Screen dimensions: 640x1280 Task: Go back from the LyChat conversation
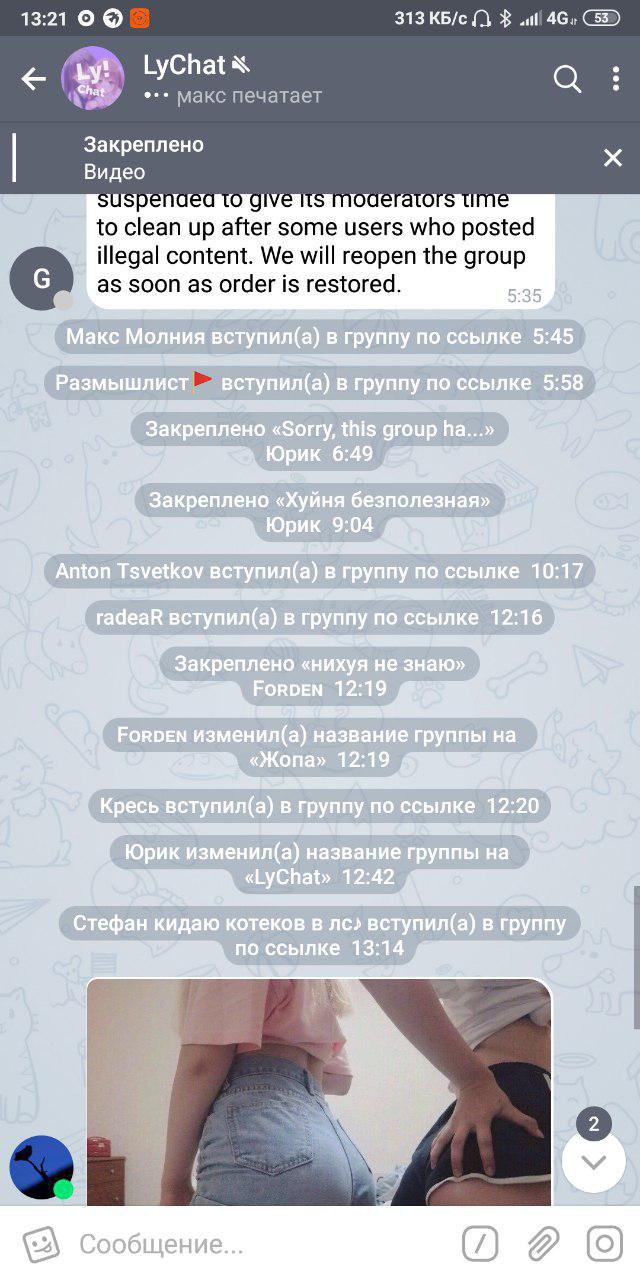coord(33,79)
